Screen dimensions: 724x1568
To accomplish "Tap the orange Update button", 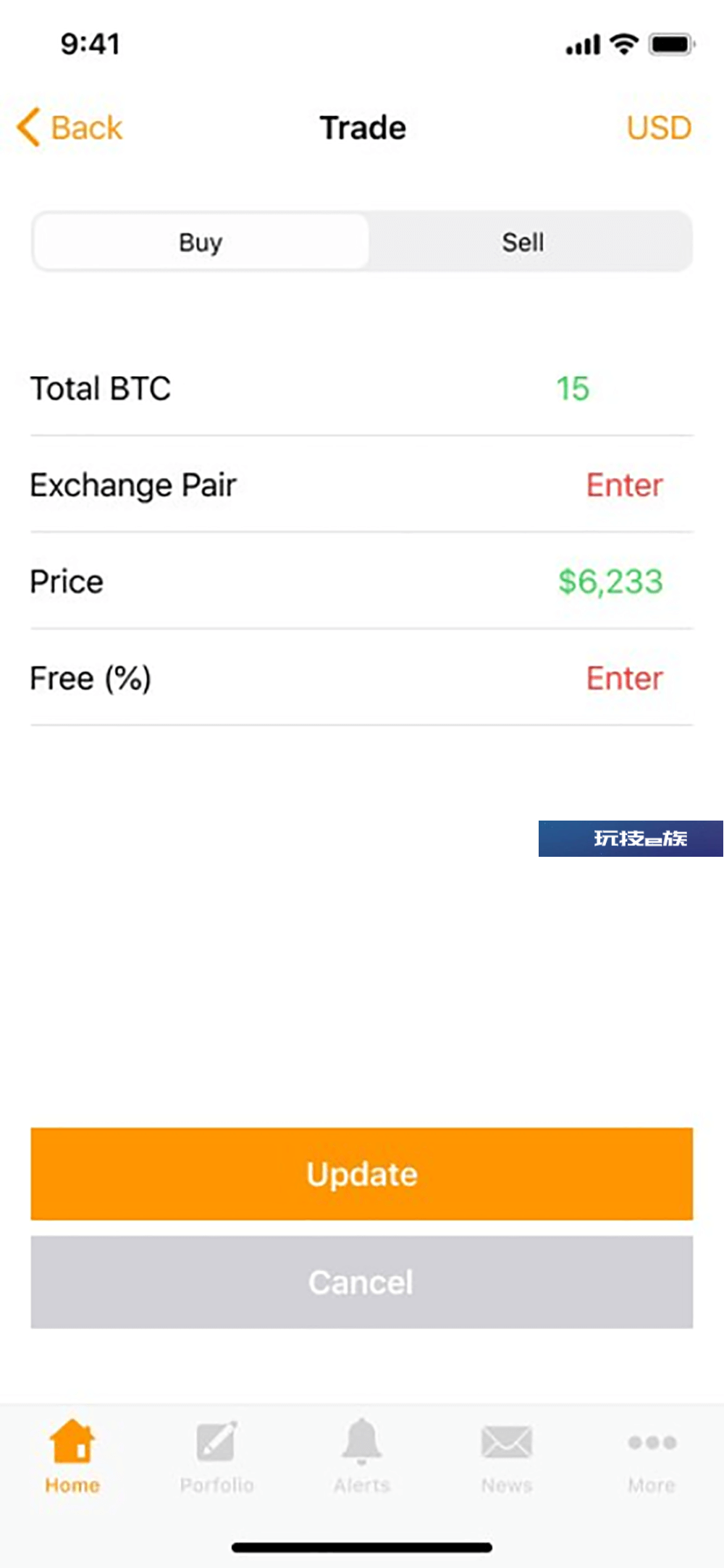I will coord(362,1174).
